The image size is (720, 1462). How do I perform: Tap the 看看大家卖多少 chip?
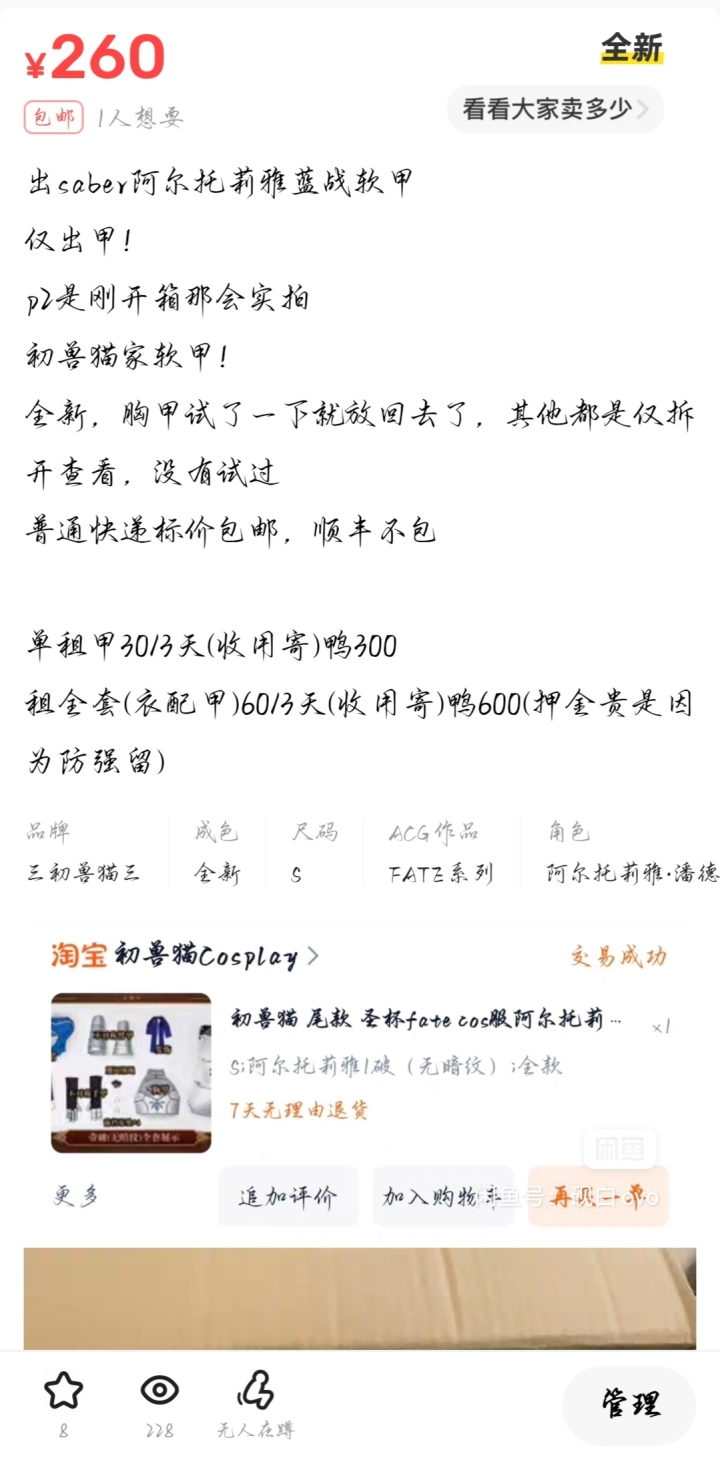click(x=555, y=109)
